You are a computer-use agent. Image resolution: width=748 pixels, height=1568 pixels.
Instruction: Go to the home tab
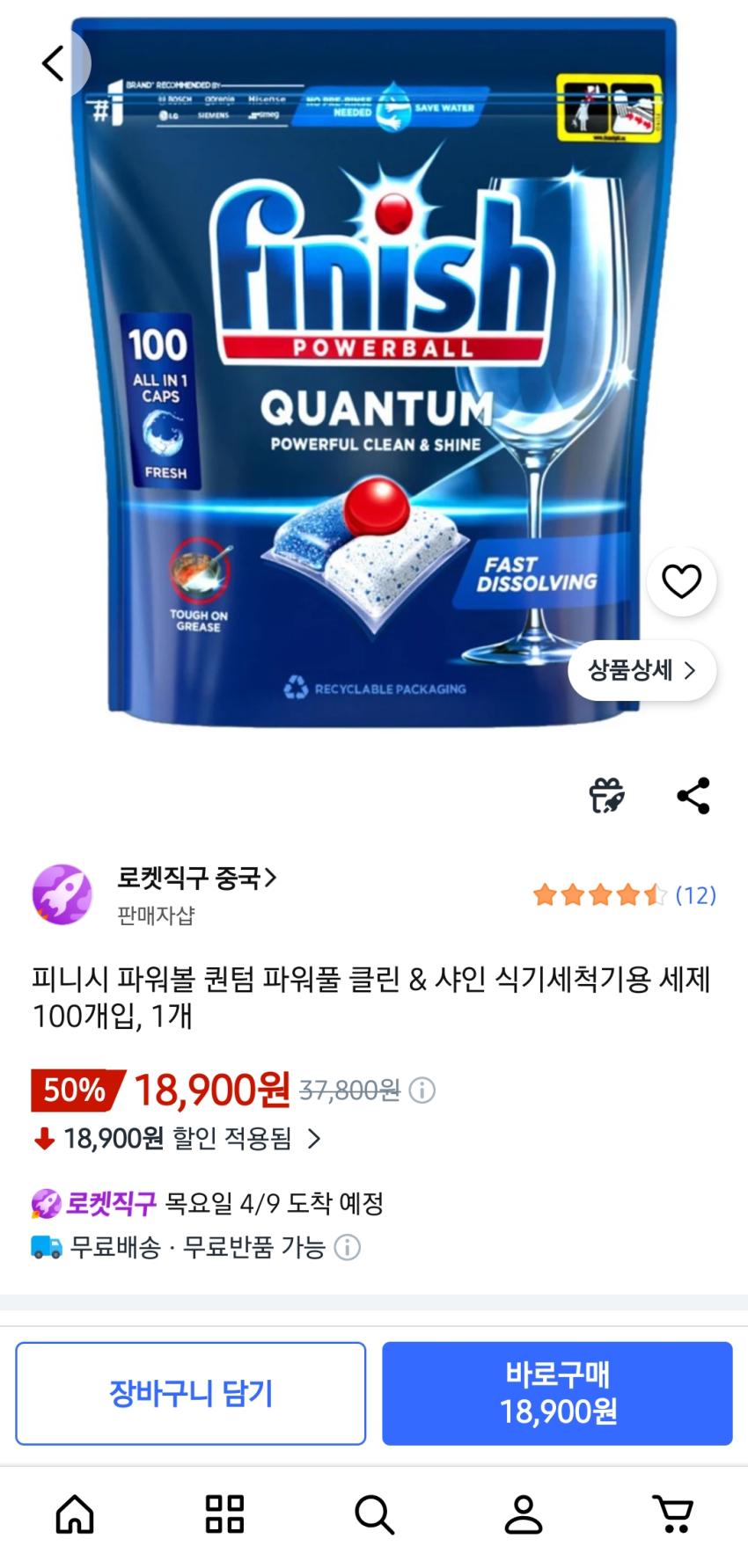(x=75, y=1514)
